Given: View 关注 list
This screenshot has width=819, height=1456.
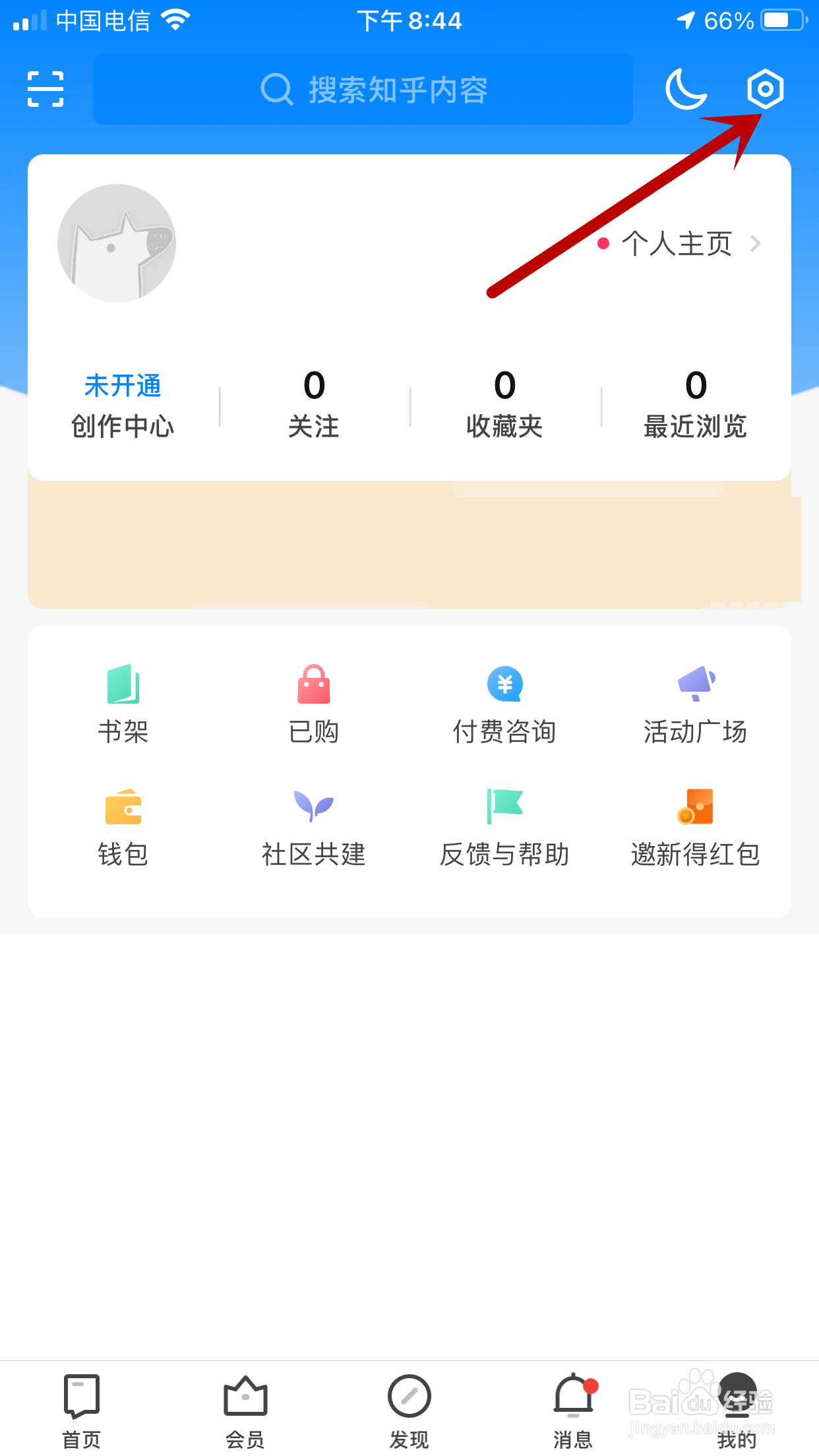Looking at the screenshot, I should coord(314,404).
